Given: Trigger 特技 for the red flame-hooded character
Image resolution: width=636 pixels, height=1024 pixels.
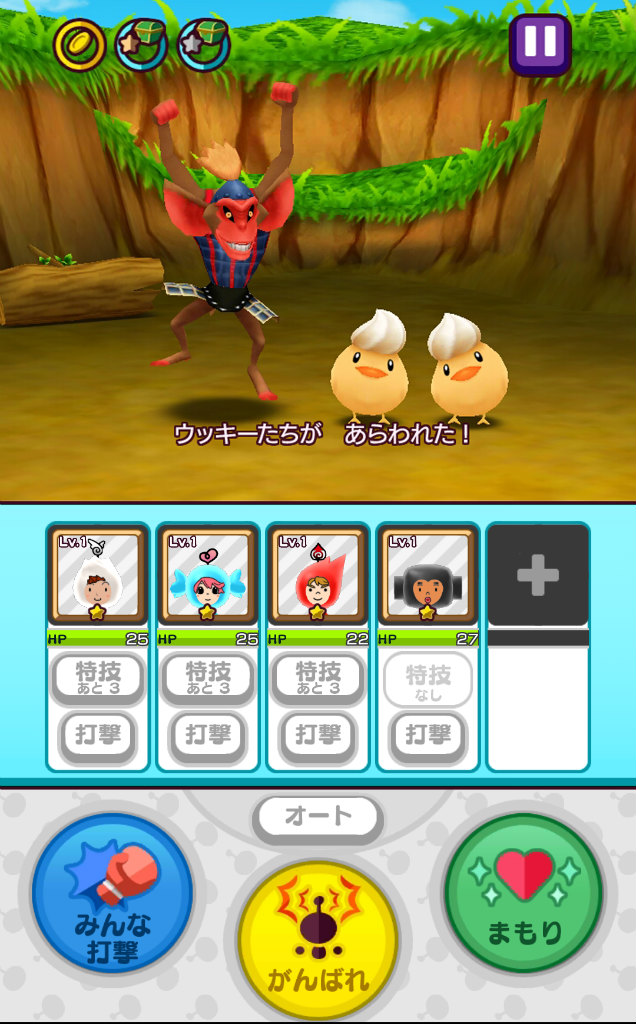Looking at the screenshot, I should 318,677.
